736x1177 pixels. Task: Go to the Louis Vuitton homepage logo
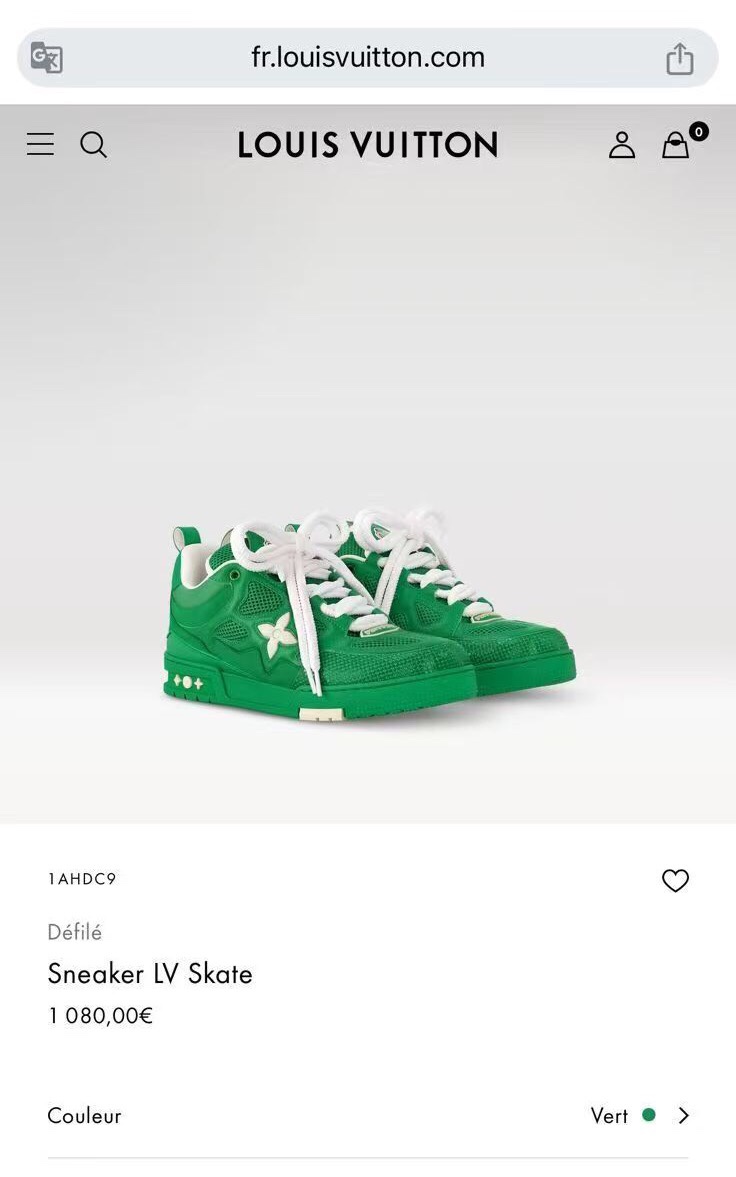click(x=367, y=145)
